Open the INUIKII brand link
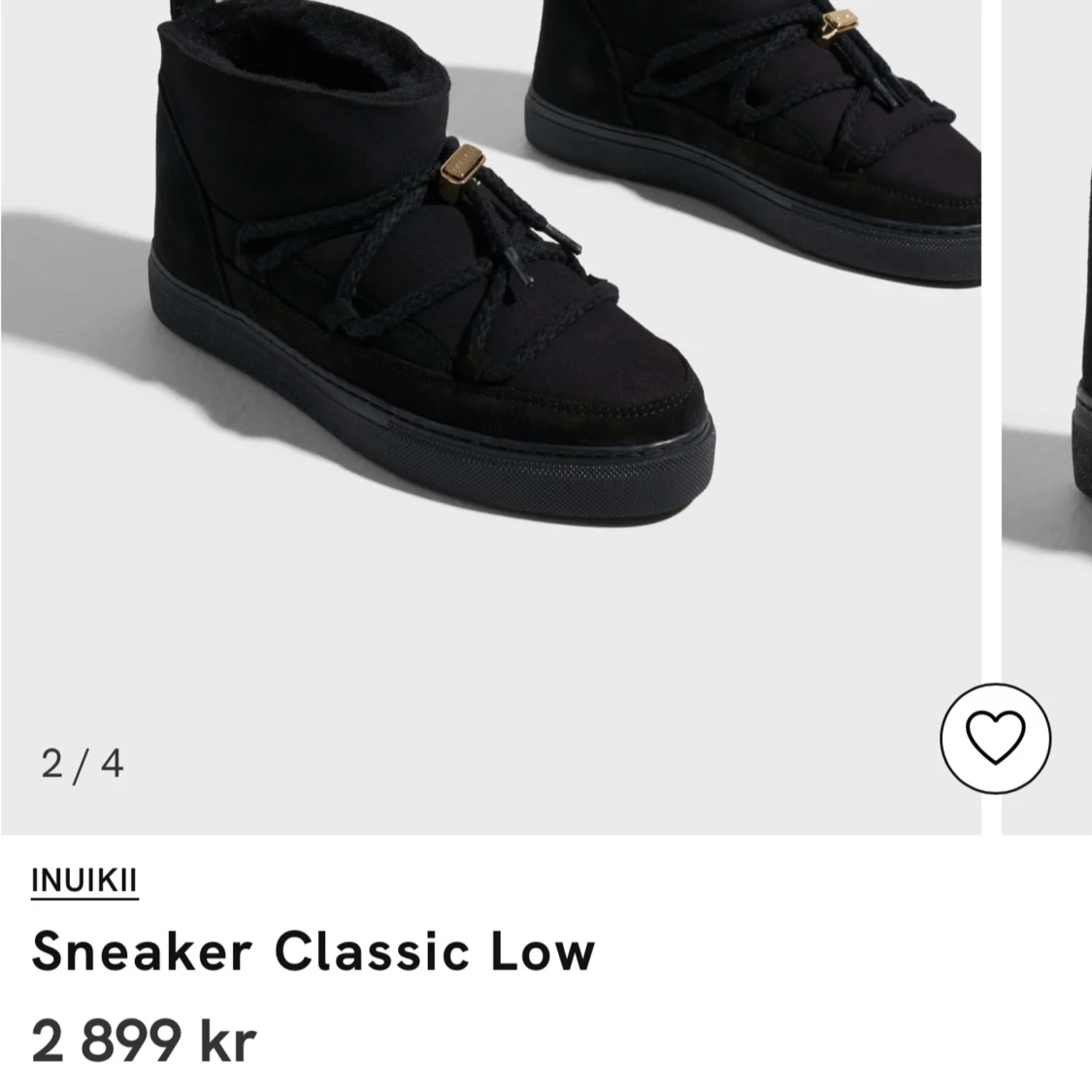 click(x=84, y=880)
